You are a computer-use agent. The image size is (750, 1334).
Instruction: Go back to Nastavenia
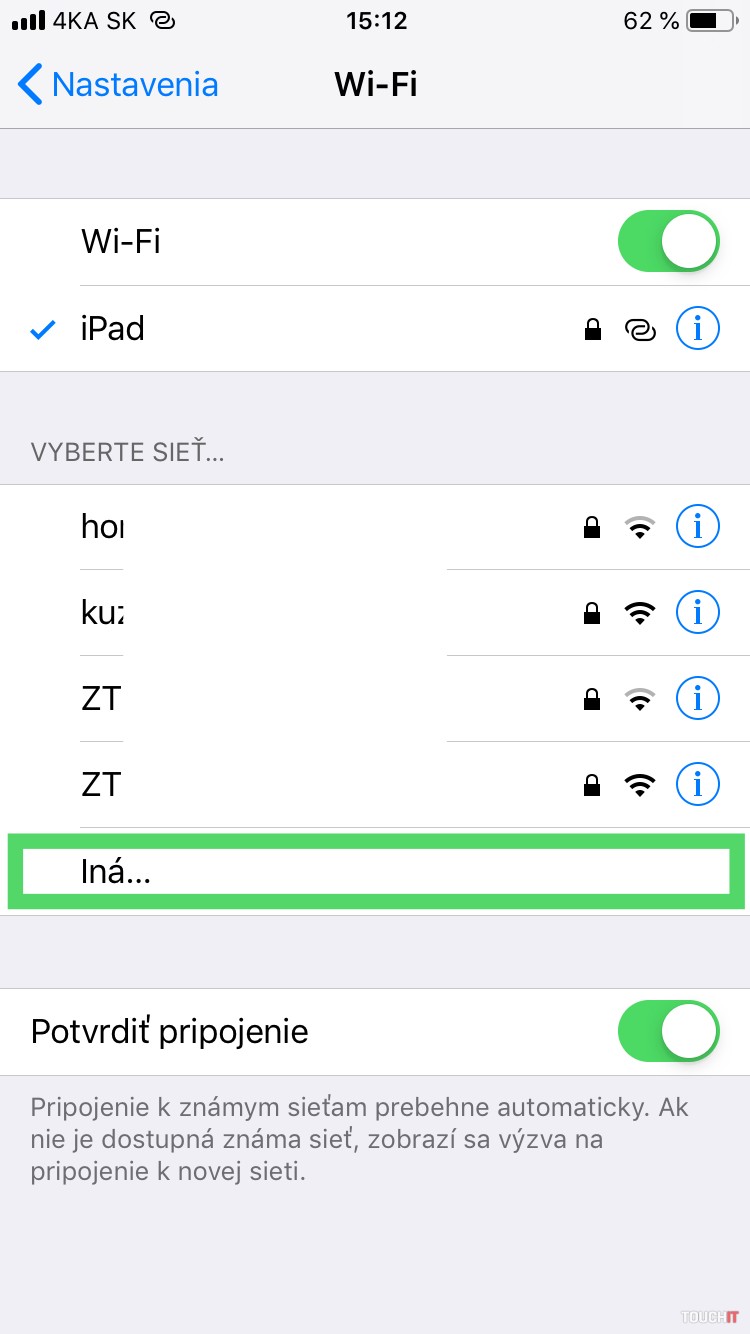coord(118,85)
